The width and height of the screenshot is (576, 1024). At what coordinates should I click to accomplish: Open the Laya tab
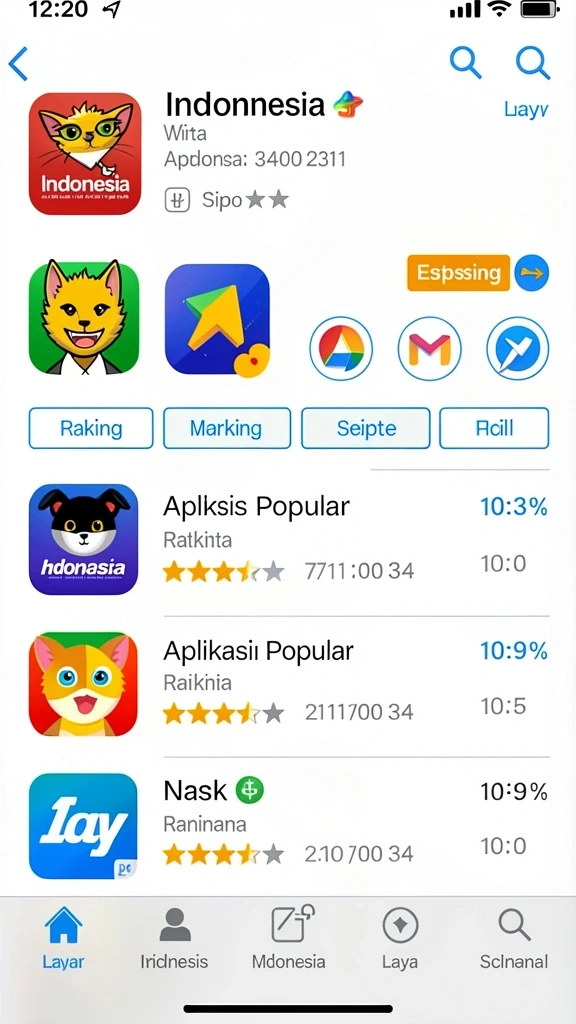[400, 938]
